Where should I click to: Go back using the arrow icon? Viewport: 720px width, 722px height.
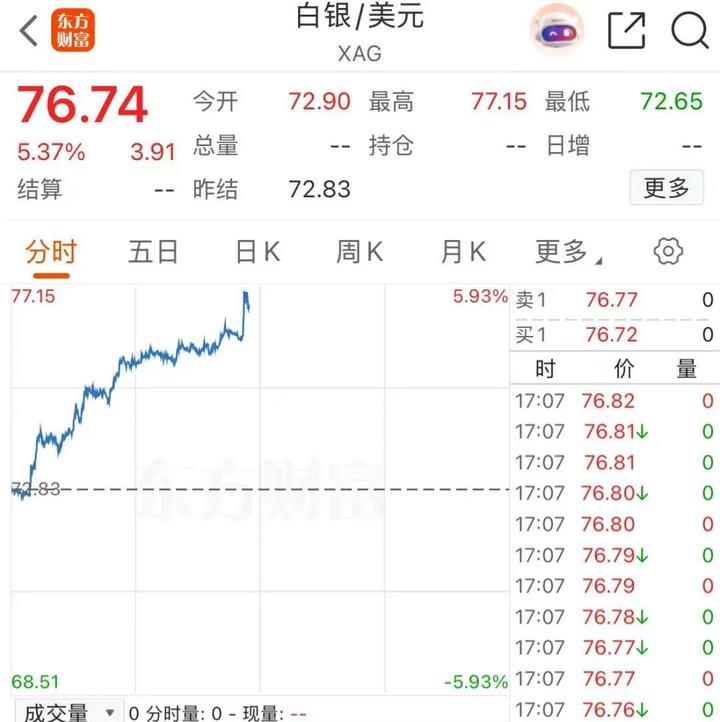[x=29, y=31]
